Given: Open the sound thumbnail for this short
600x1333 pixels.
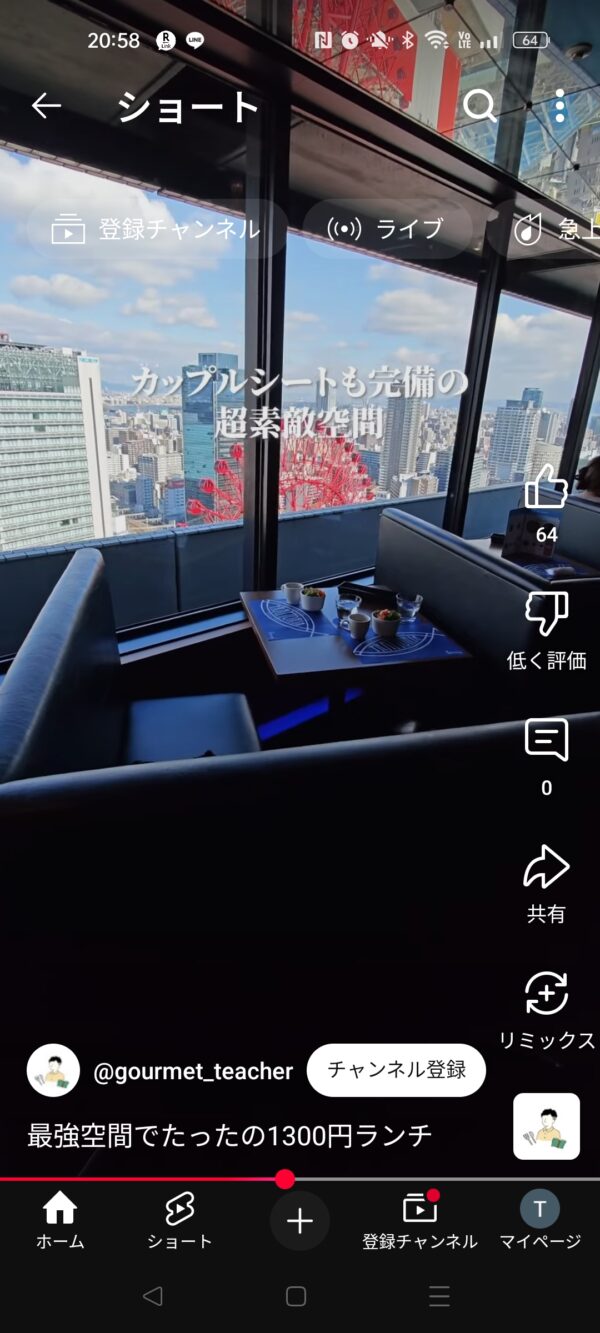Looking at the screenshot, I should click(x=546, y=1126).
